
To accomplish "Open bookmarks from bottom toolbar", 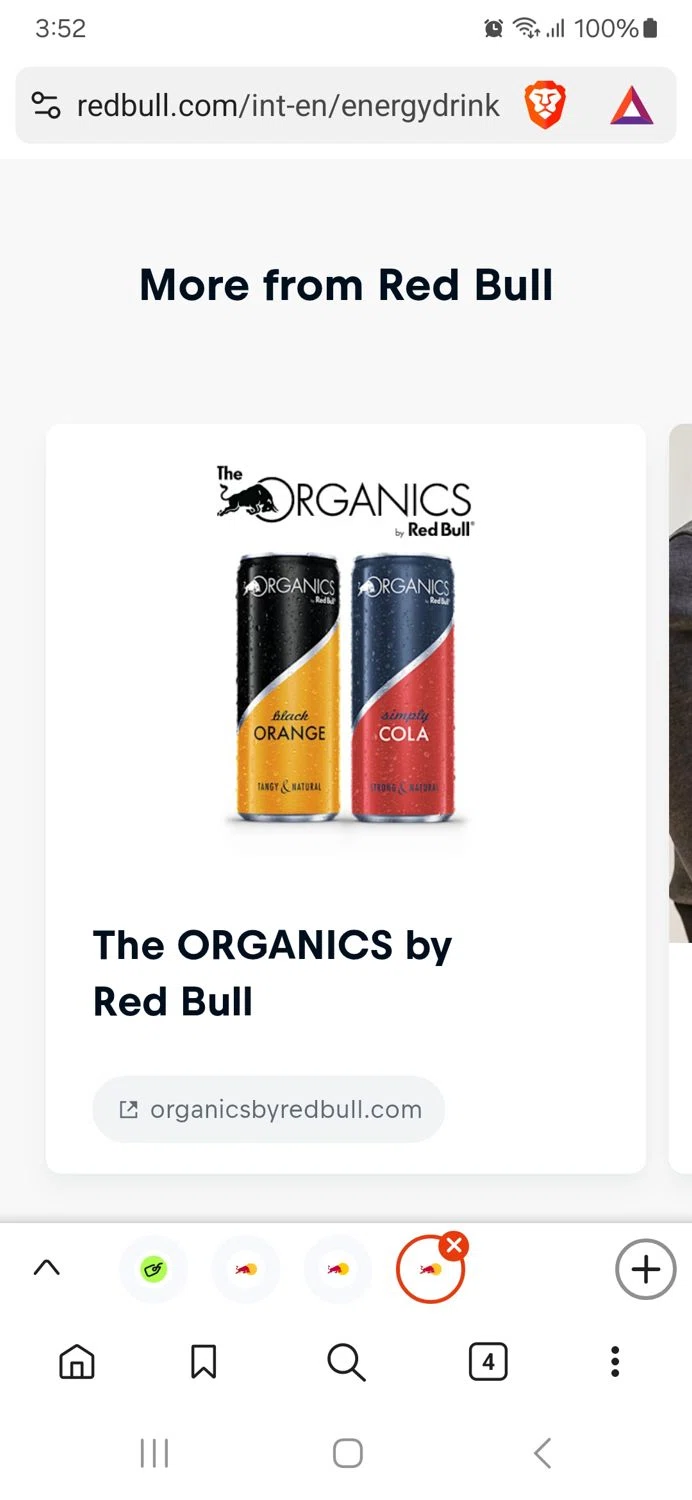I will [204, 1362].
